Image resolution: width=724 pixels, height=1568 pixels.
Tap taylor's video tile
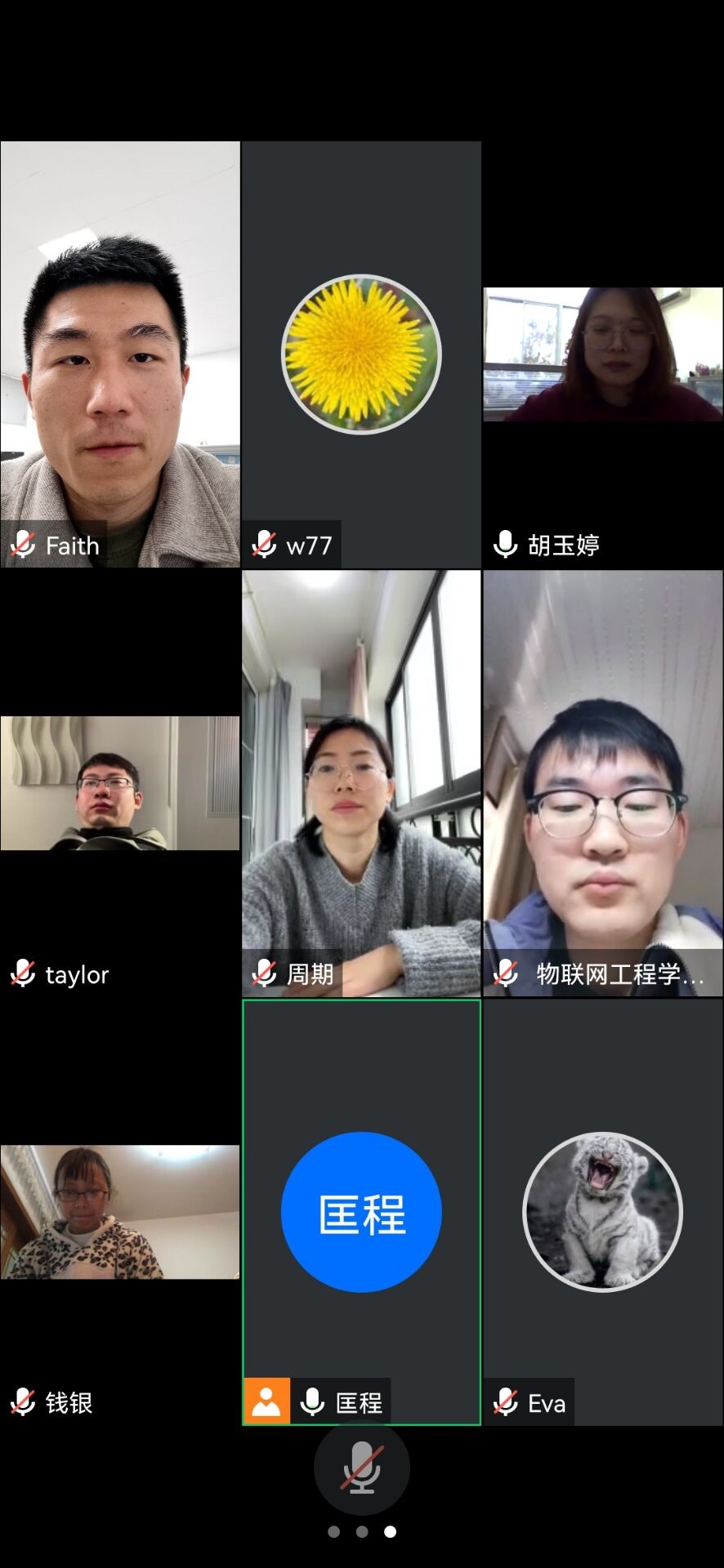tap(120, 783)
